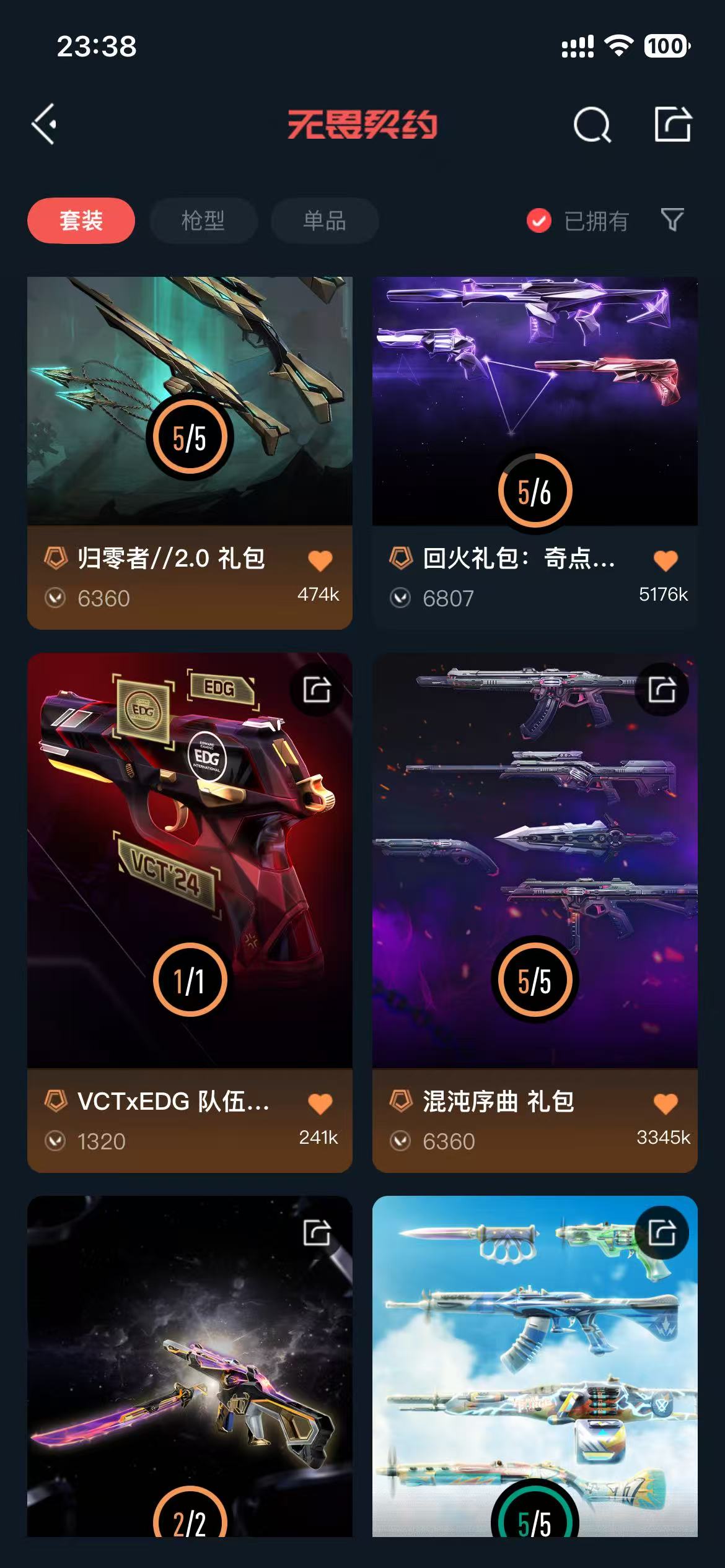
Task: Tap the heart on 回火礼包:奇点
Action: click(x=666, y=560)
